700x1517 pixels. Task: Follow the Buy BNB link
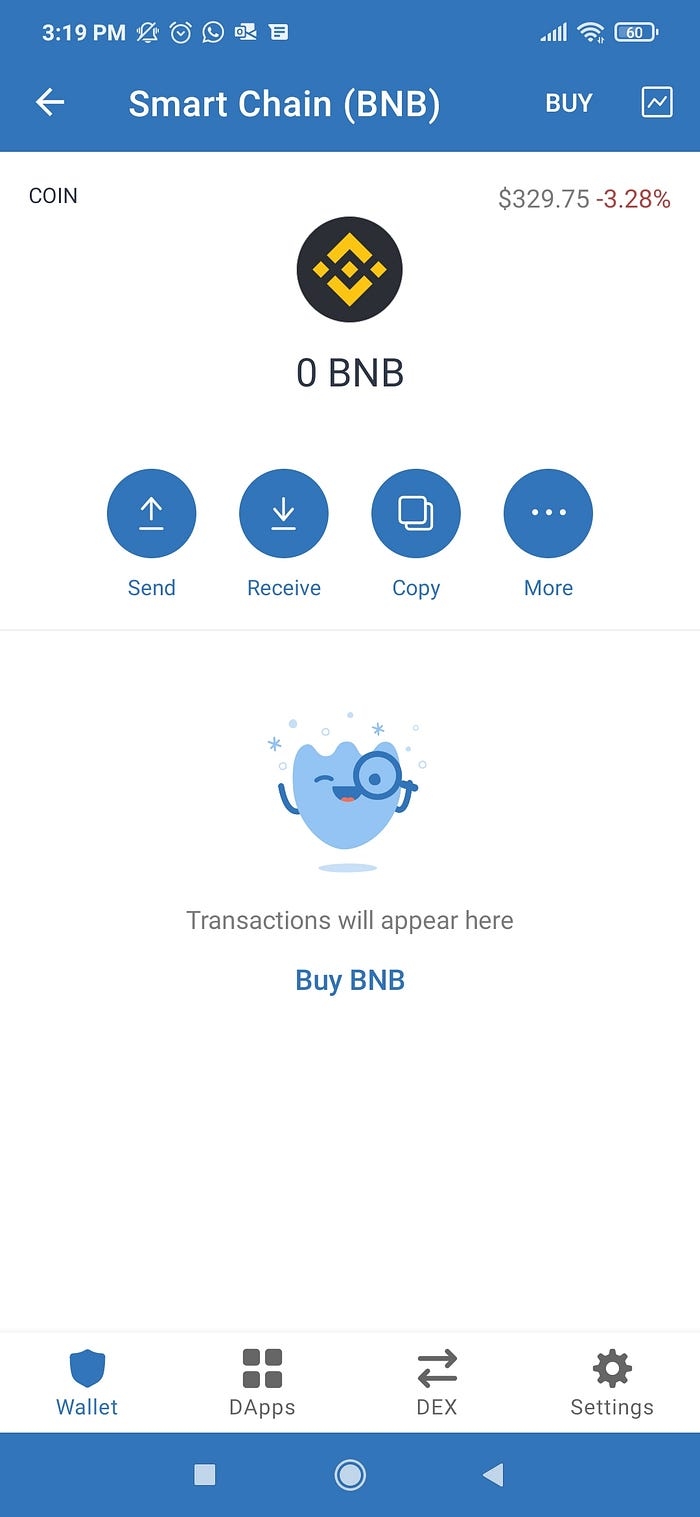[x=350, y=980]
